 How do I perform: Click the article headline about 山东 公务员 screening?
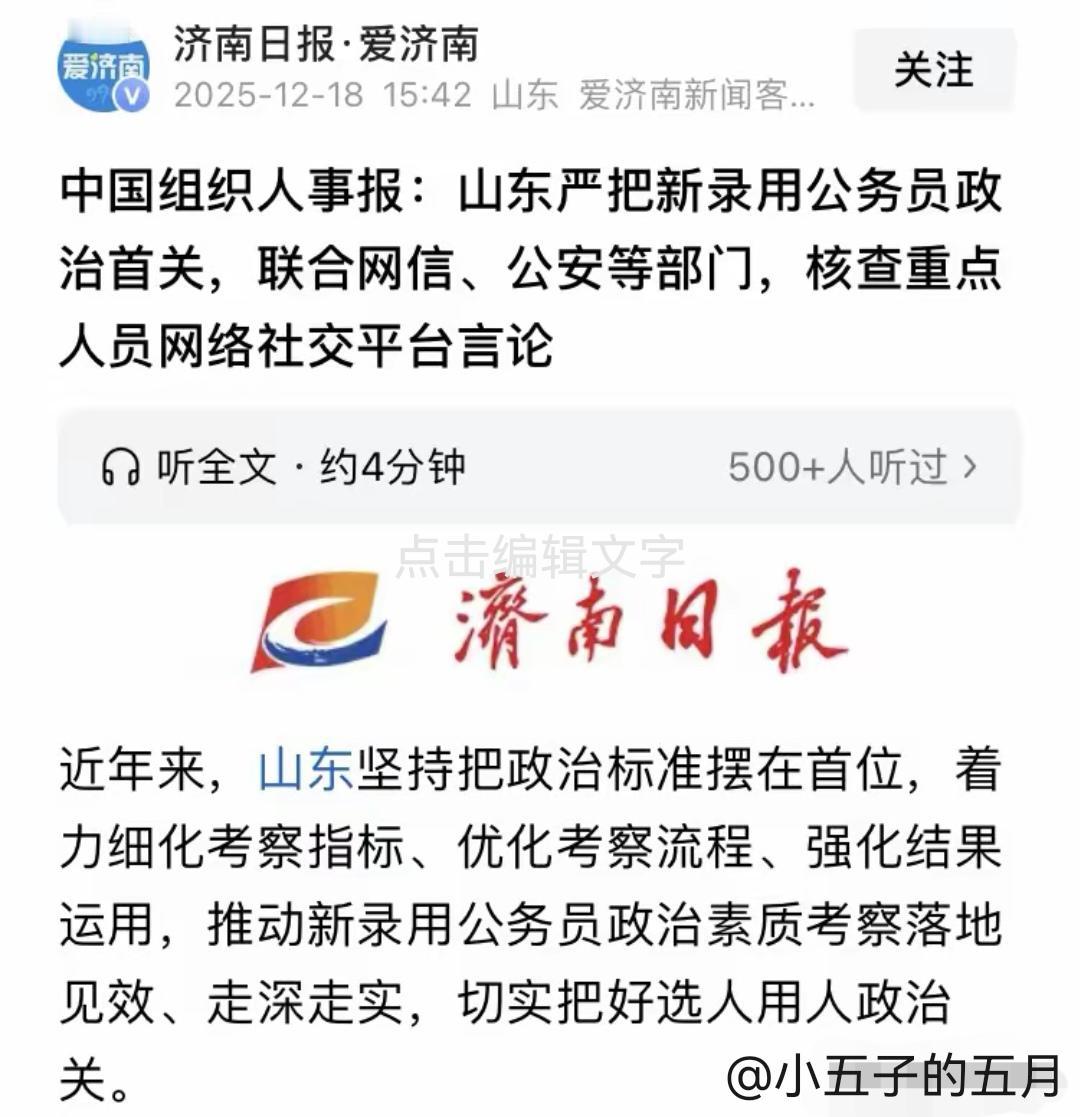click(x=540, y=258)
